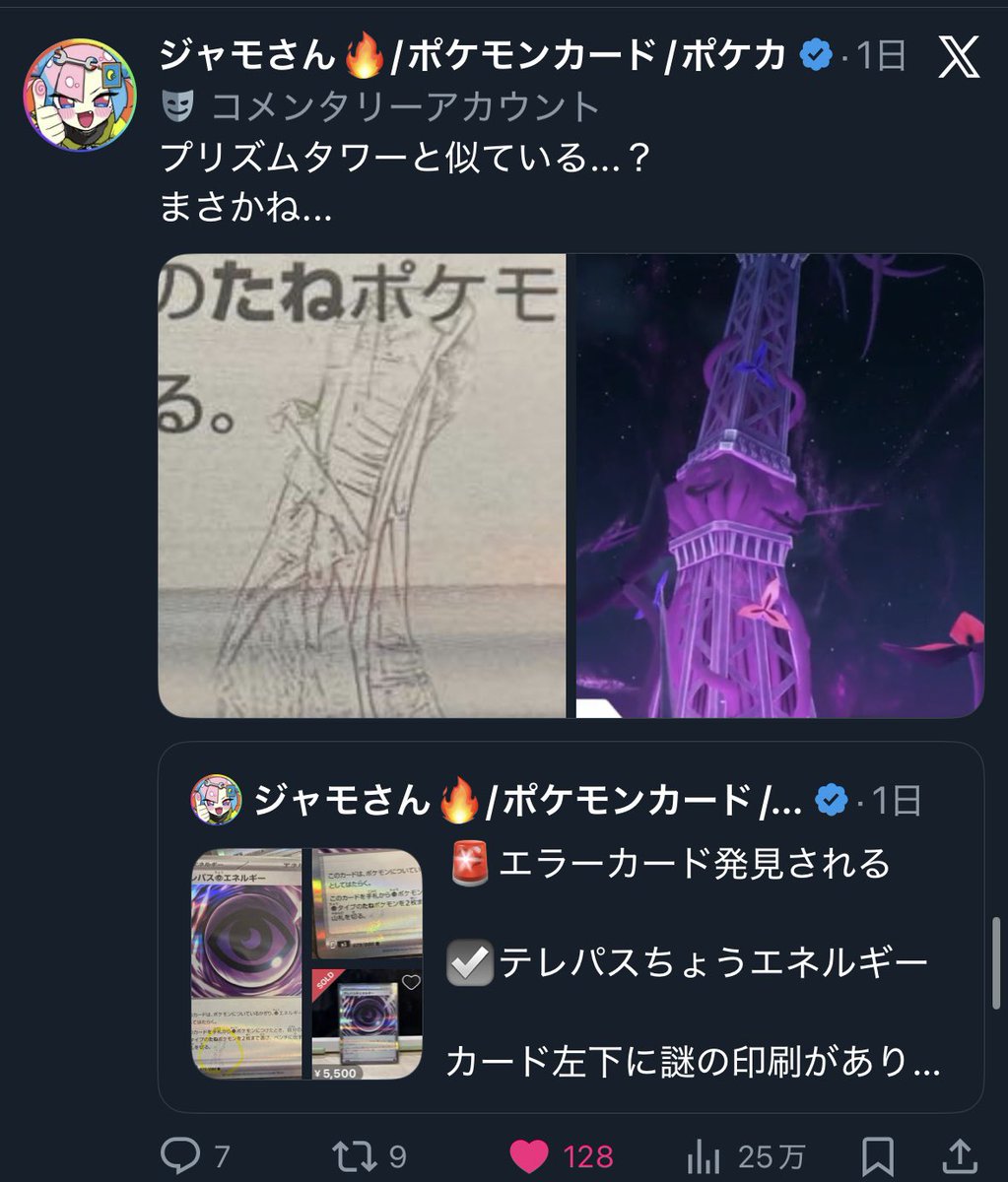Click the blue verified badge next to the username
This screenshot has height=1182, width=1008.
click(x=814, y=55)
